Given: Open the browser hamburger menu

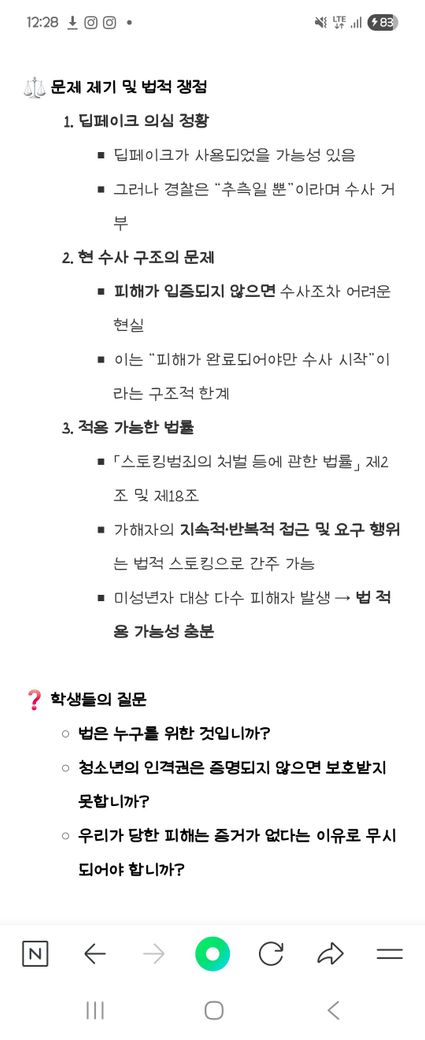Looking at the screenshot, I should pyautogui.click(x=390, y=954).
